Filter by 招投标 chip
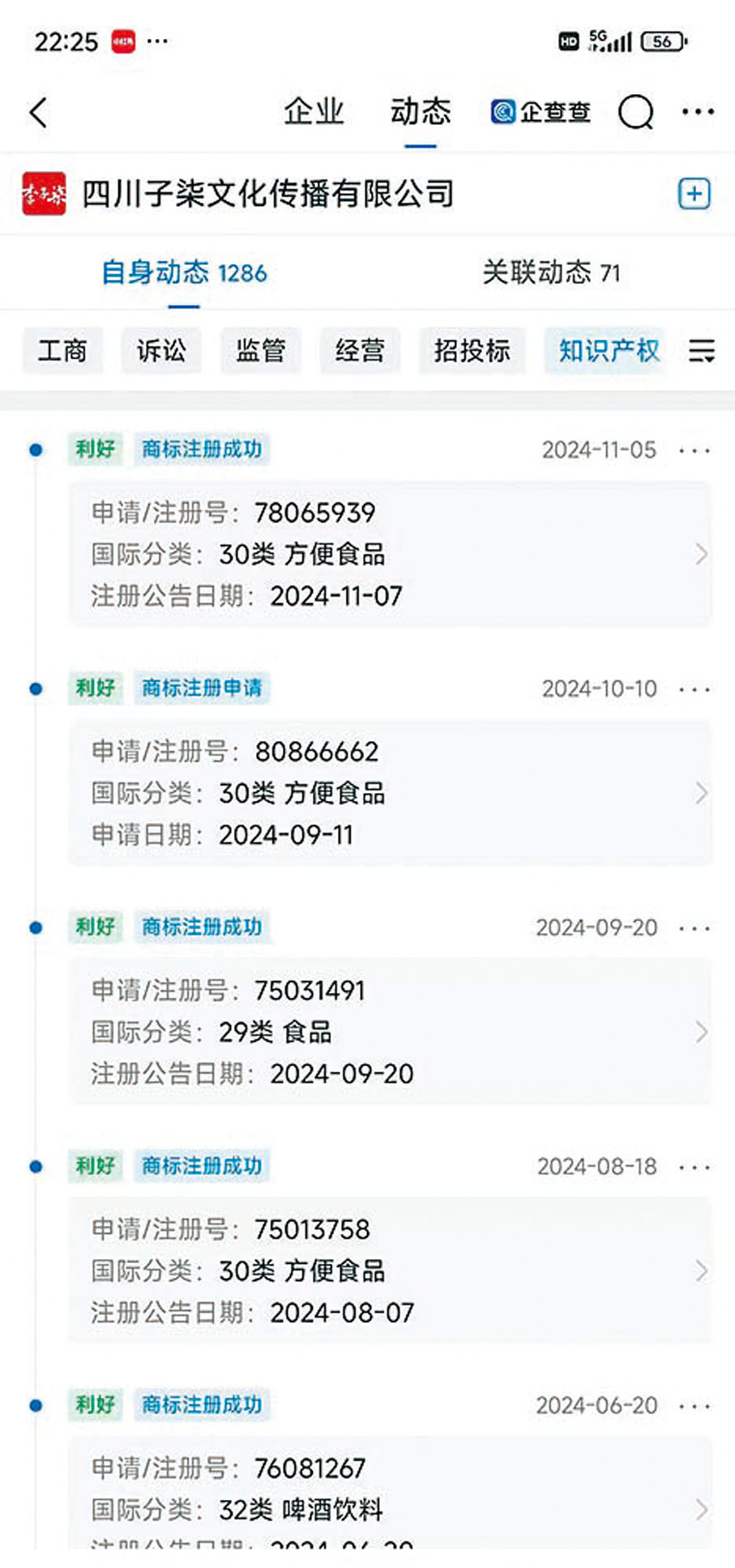Screen dimensions: 735x1568 (x=472, y=351)
